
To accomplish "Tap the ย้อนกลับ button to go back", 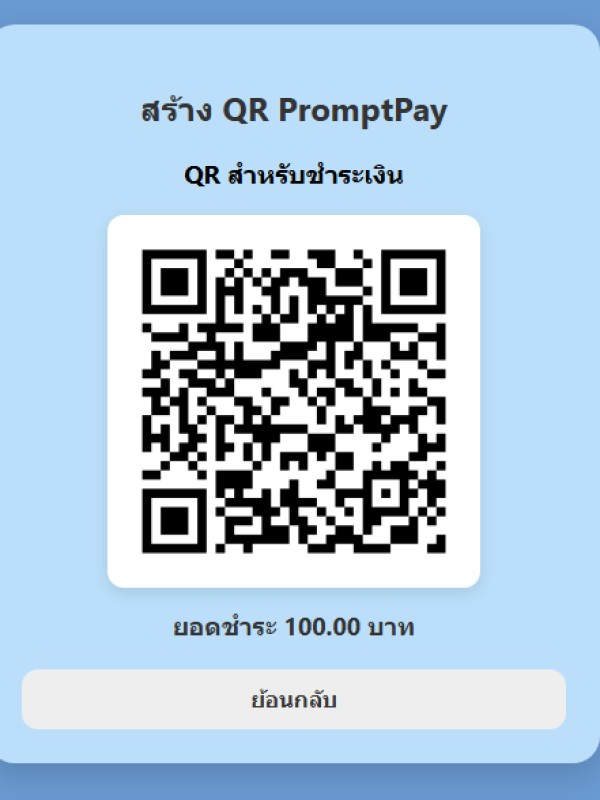I will tap(294, 699).
